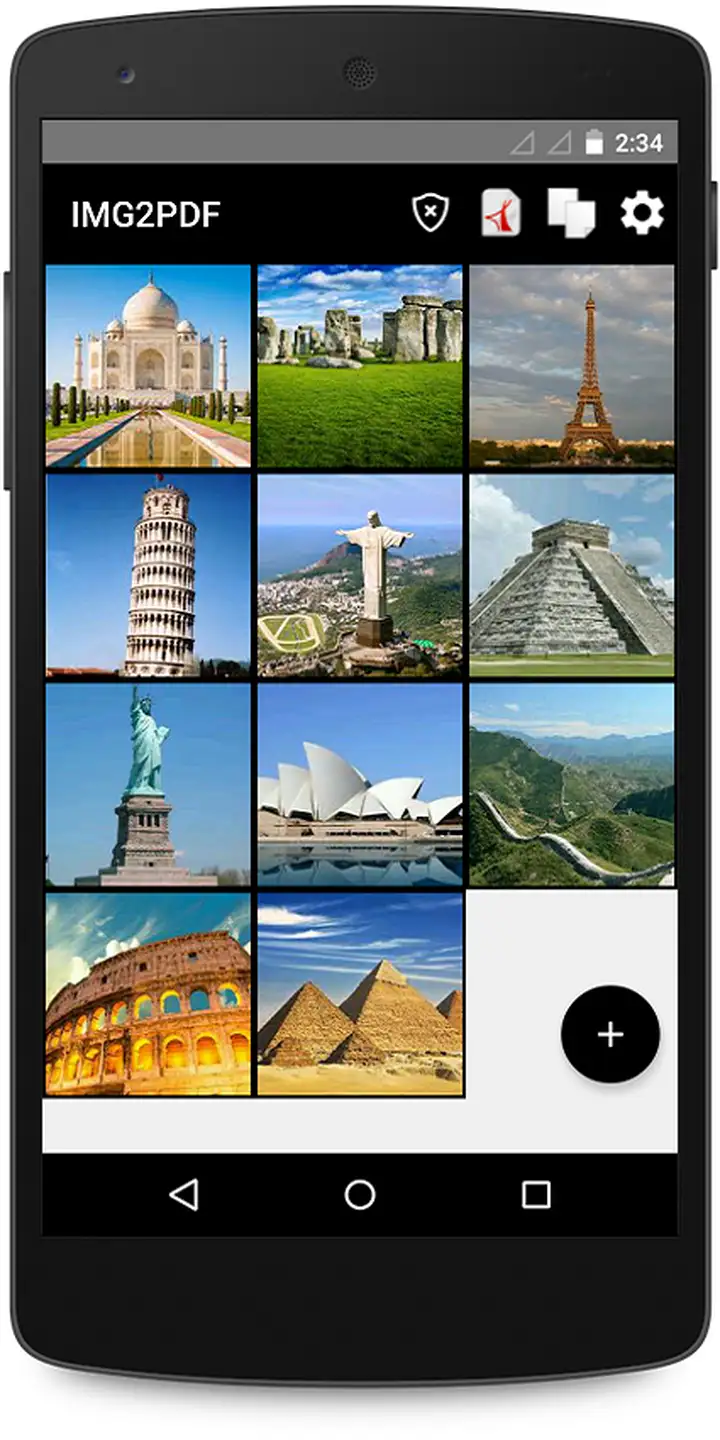Open the Christ the Redeemer photo

pyautogui.click(x=360, y=576)
